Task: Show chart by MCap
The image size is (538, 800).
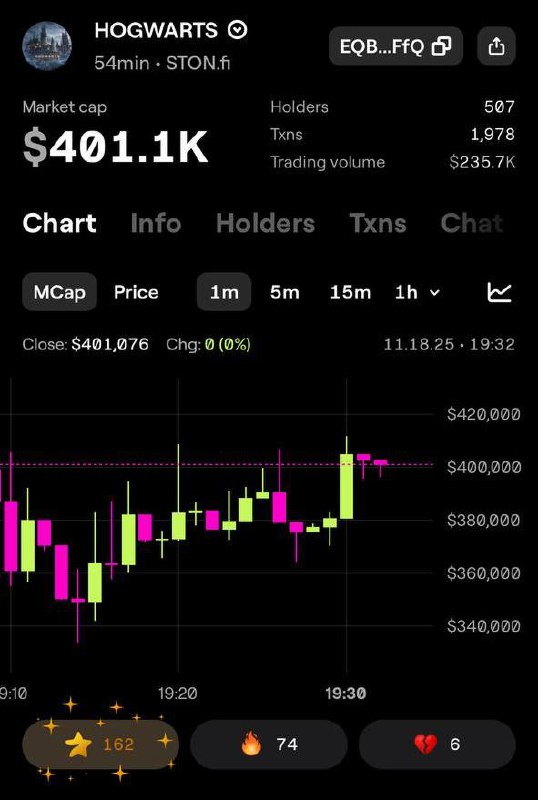Action: 59,292
